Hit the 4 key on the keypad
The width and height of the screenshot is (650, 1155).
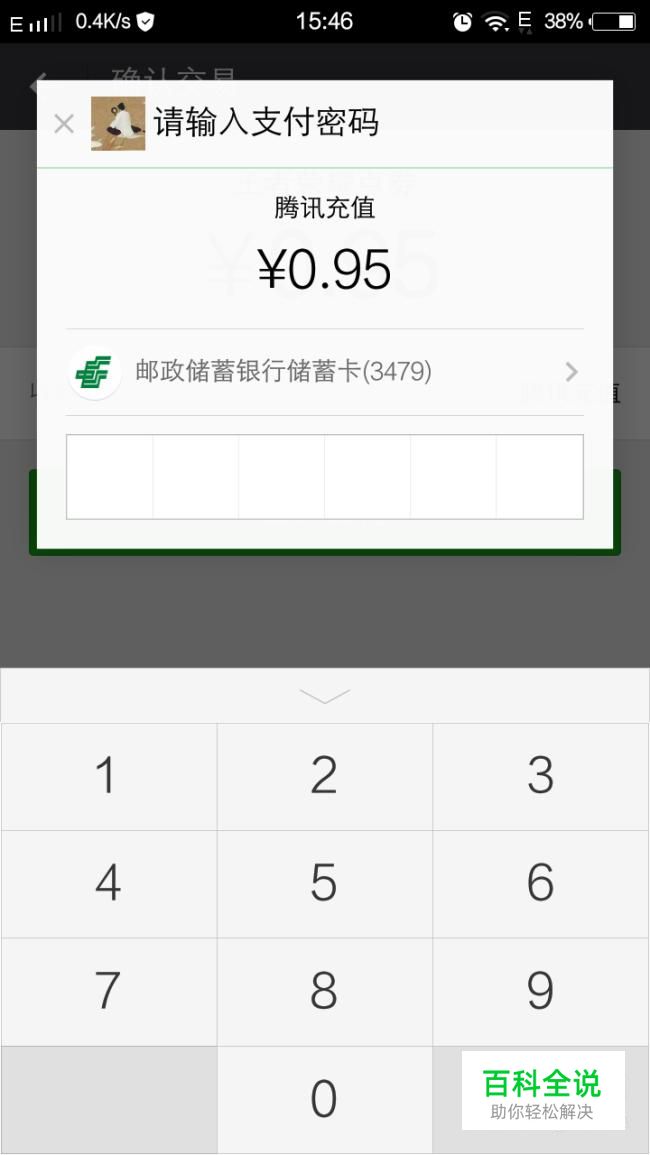point(108,883)
